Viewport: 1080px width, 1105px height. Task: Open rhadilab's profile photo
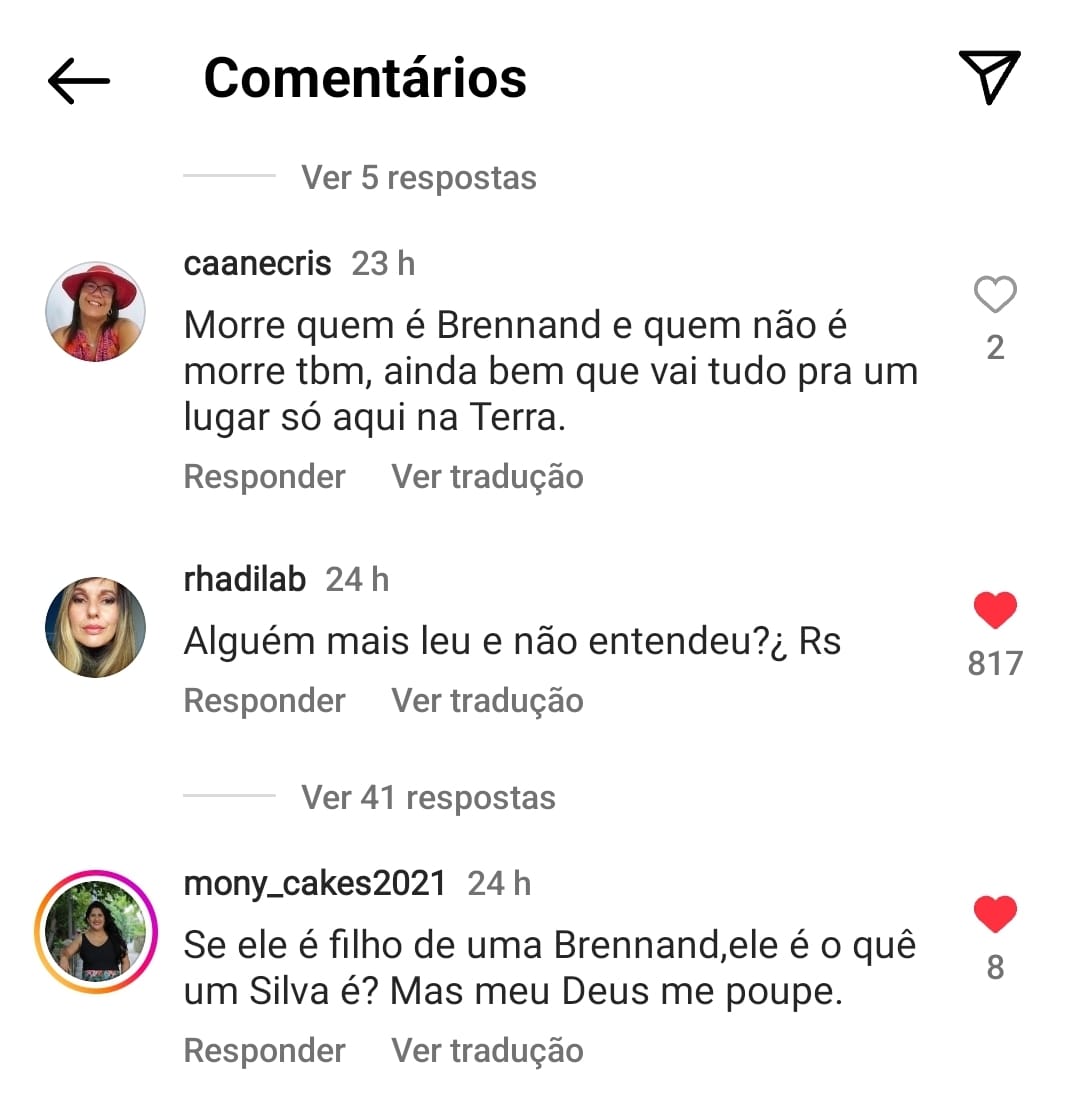tap(96, 627)
